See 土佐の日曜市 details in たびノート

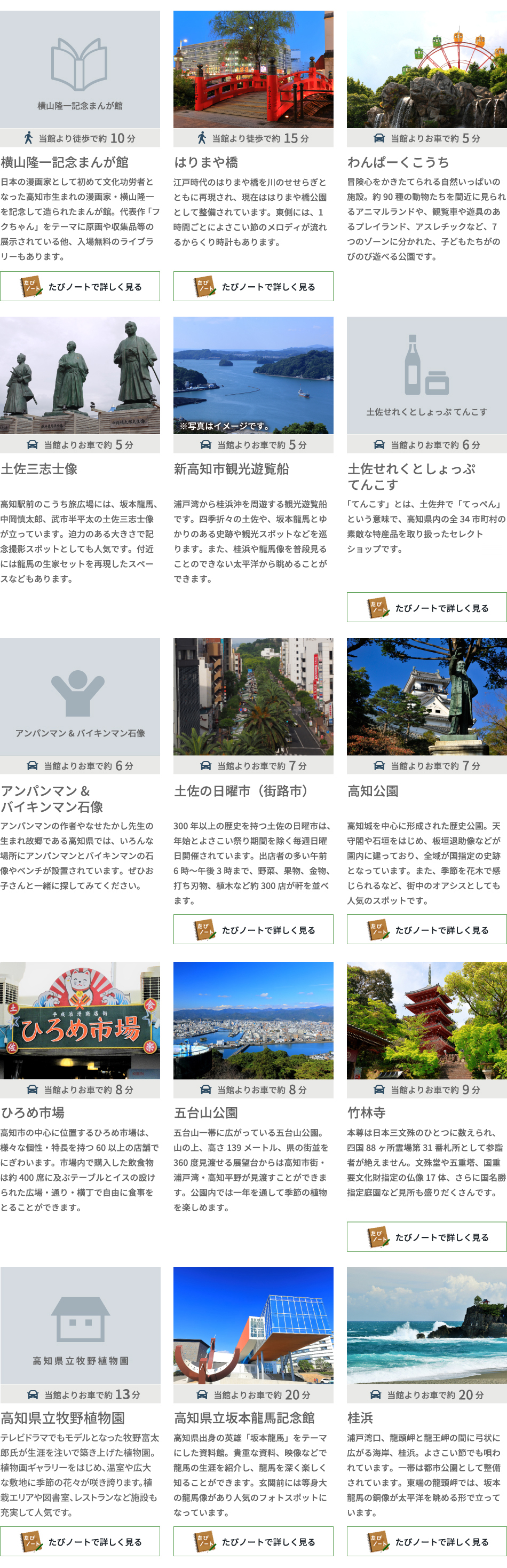[253, 929]
